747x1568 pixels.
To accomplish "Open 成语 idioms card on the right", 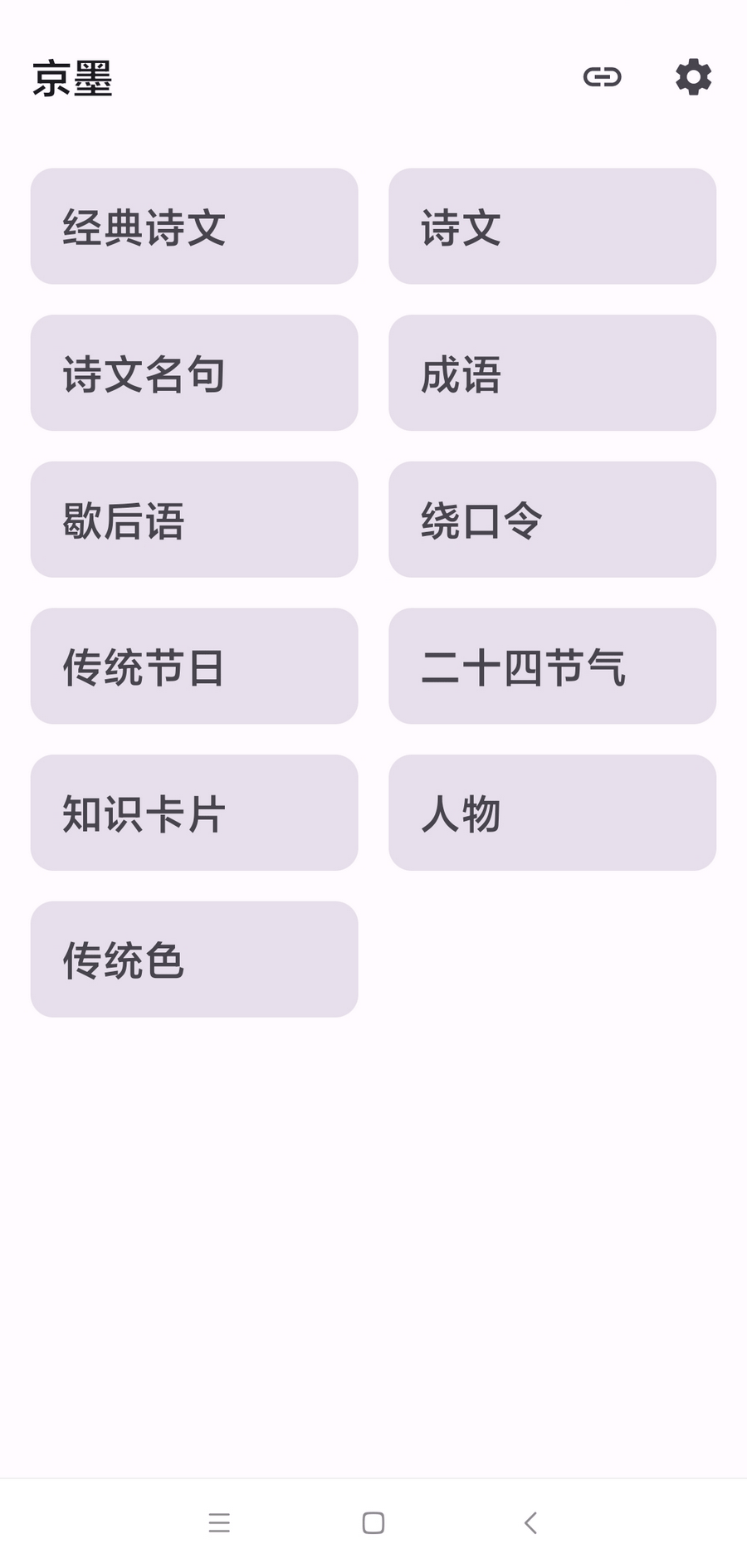I will click(x=552, y=373).
